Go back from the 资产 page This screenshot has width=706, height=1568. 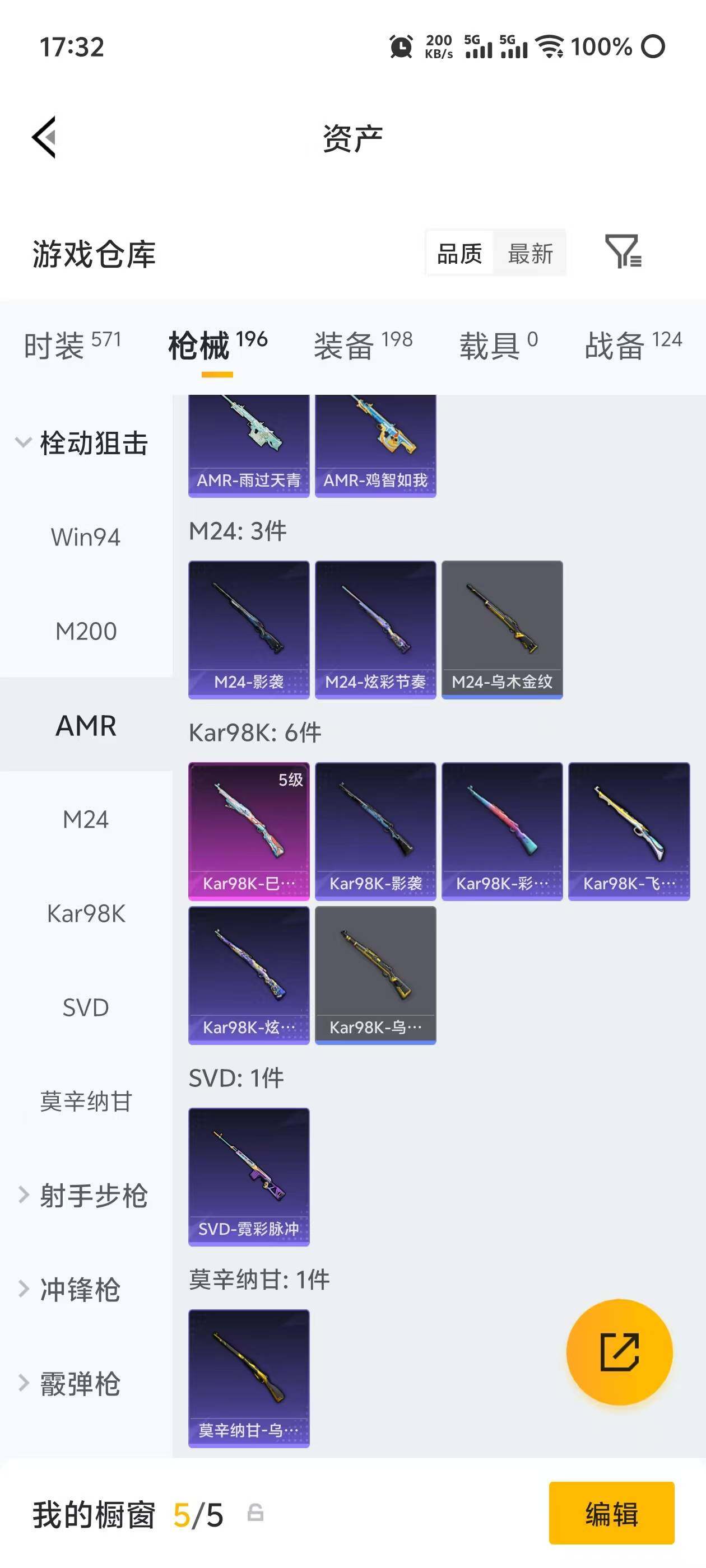pos(44,137)
